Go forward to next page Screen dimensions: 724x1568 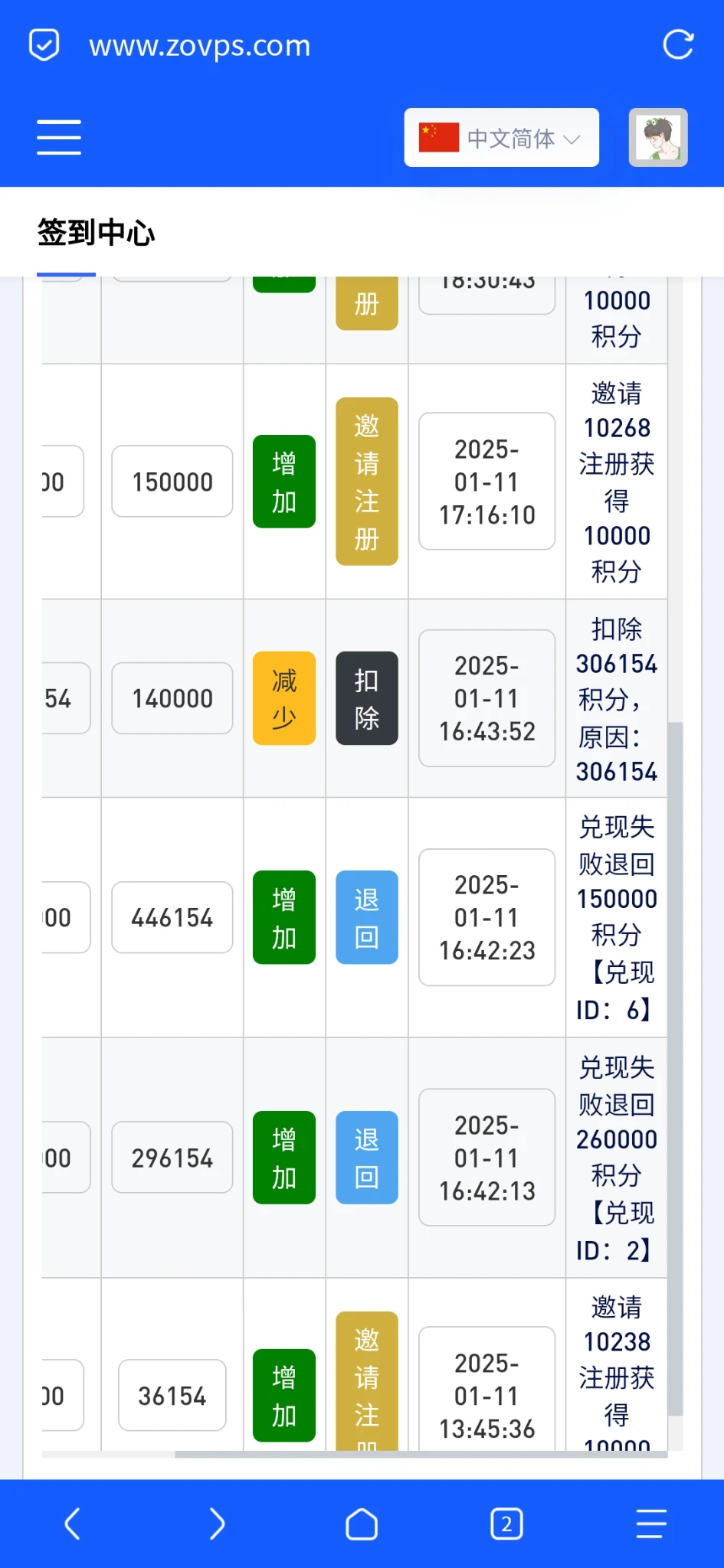coord(218,1524)
